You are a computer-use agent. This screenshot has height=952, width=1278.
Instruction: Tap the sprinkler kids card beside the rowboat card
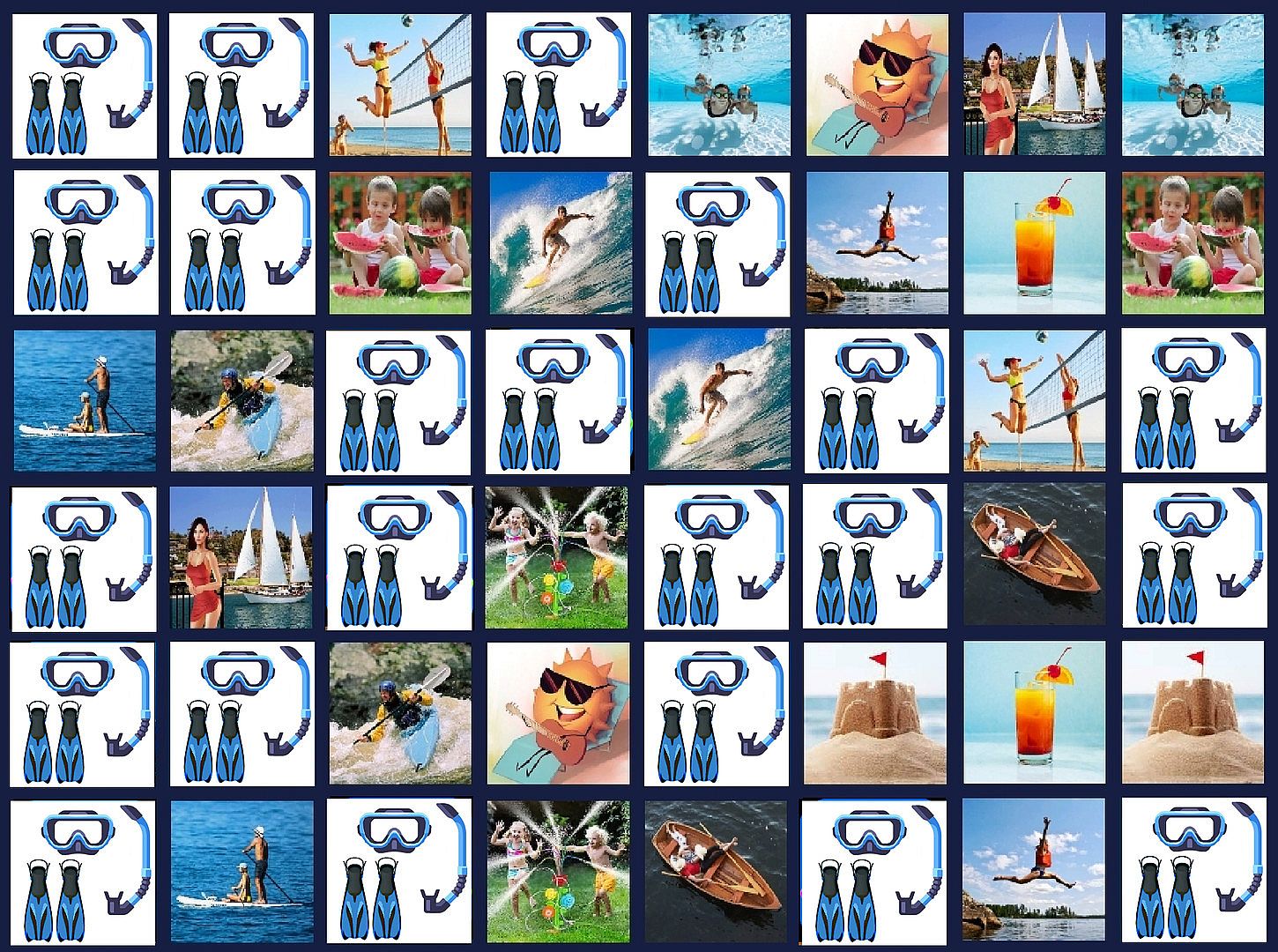tap(558, 871)
